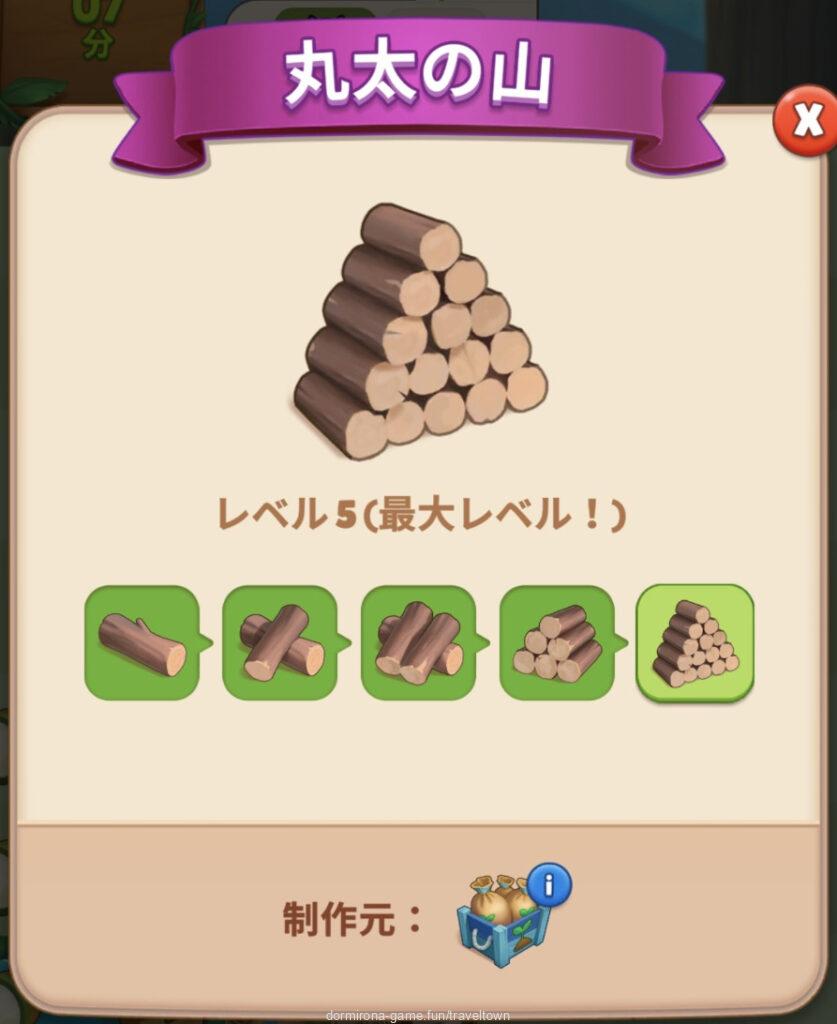Select the level 4 log stack tile
837x1024 pixels.
557,642
